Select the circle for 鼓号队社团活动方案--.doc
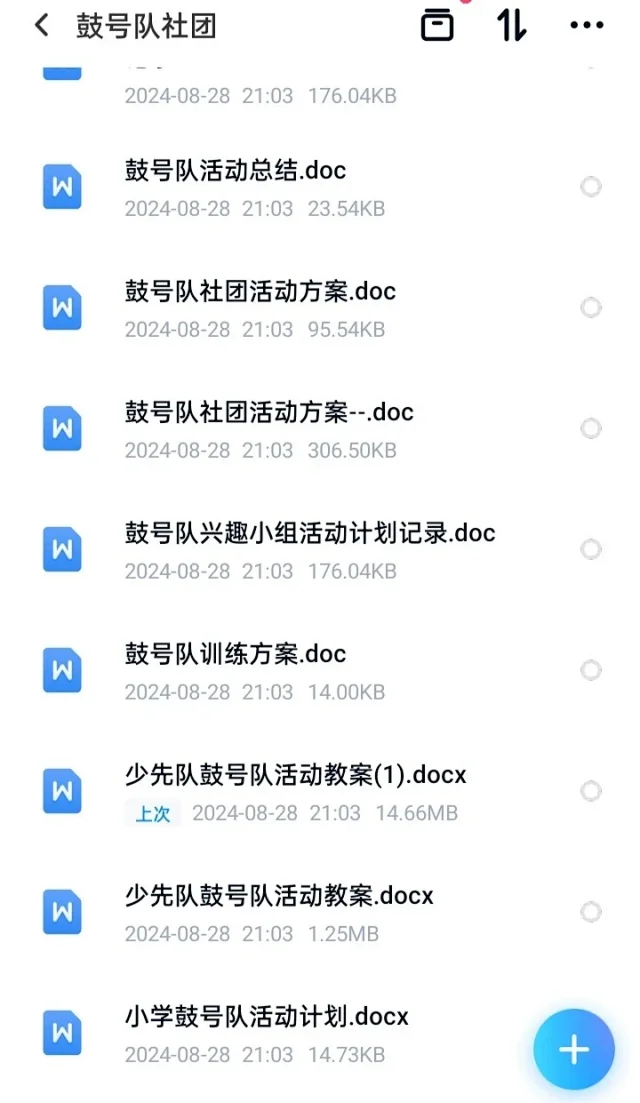Viewport: 640px width, 1103px height. click(x=591, y=428)
